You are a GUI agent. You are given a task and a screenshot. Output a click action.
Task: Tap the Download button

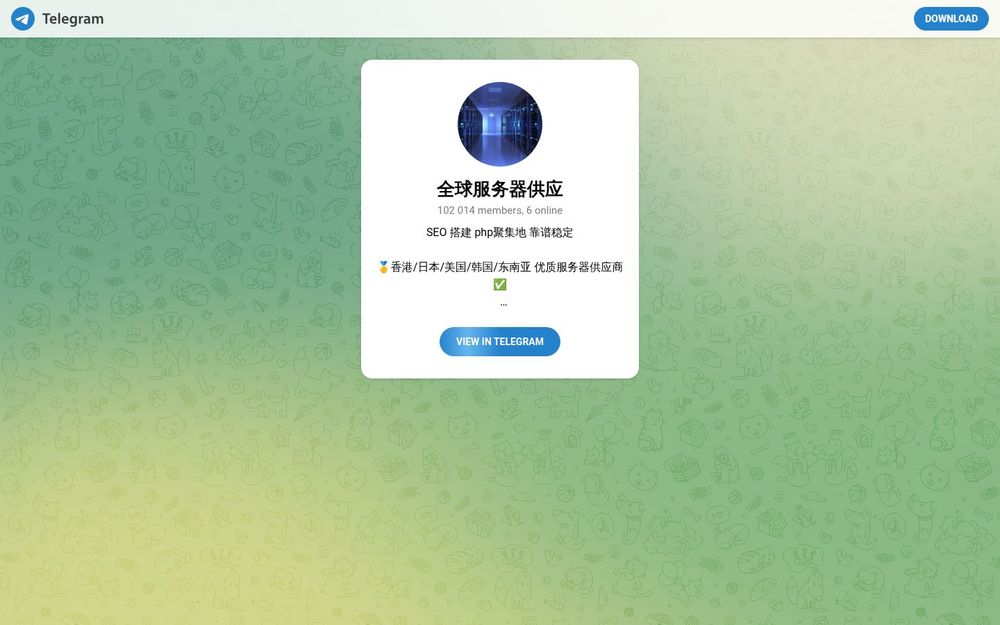click(950, 18)
